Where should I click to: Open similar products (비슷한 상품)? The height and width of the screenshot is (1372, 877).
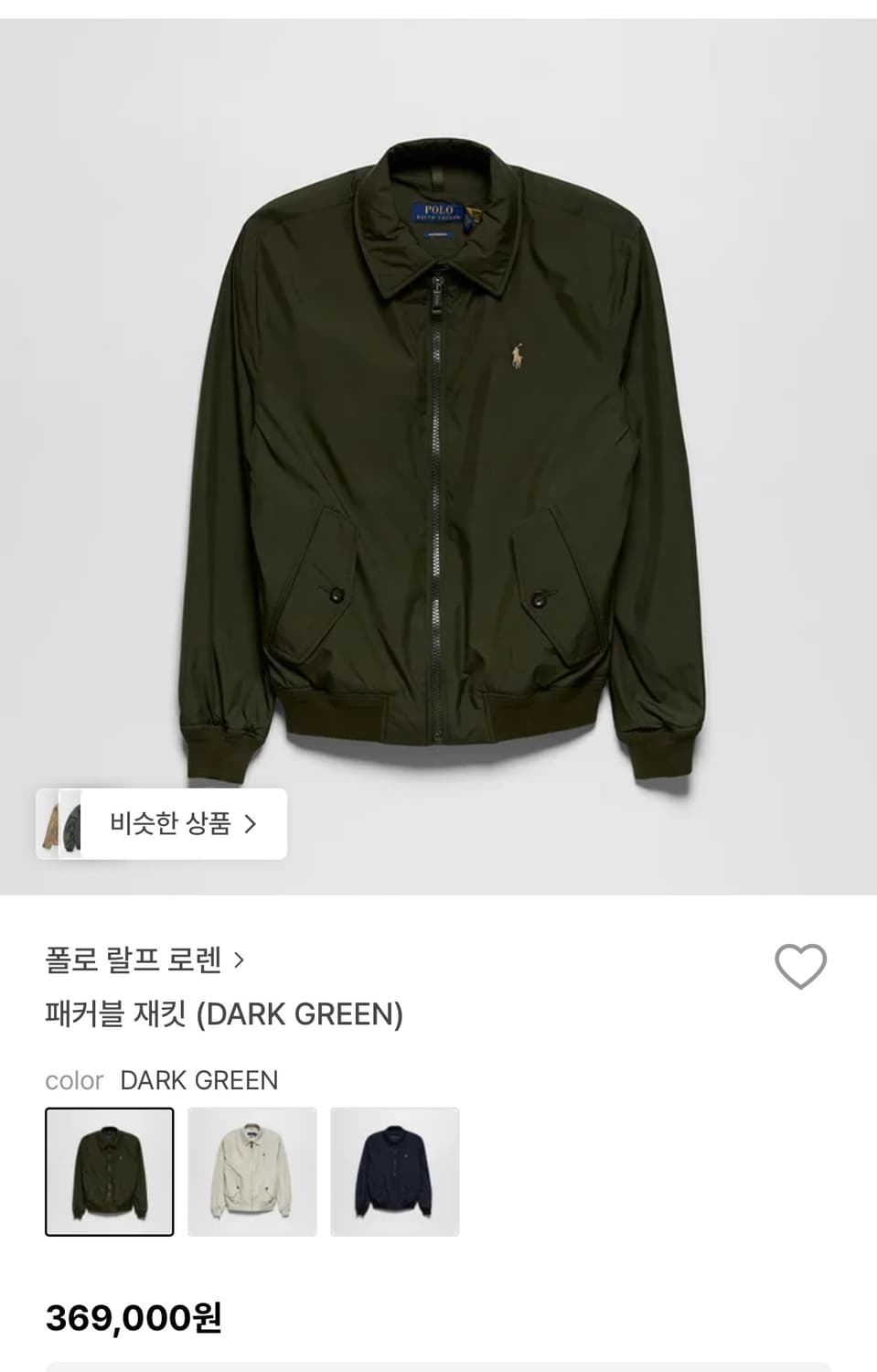[163, 824]
